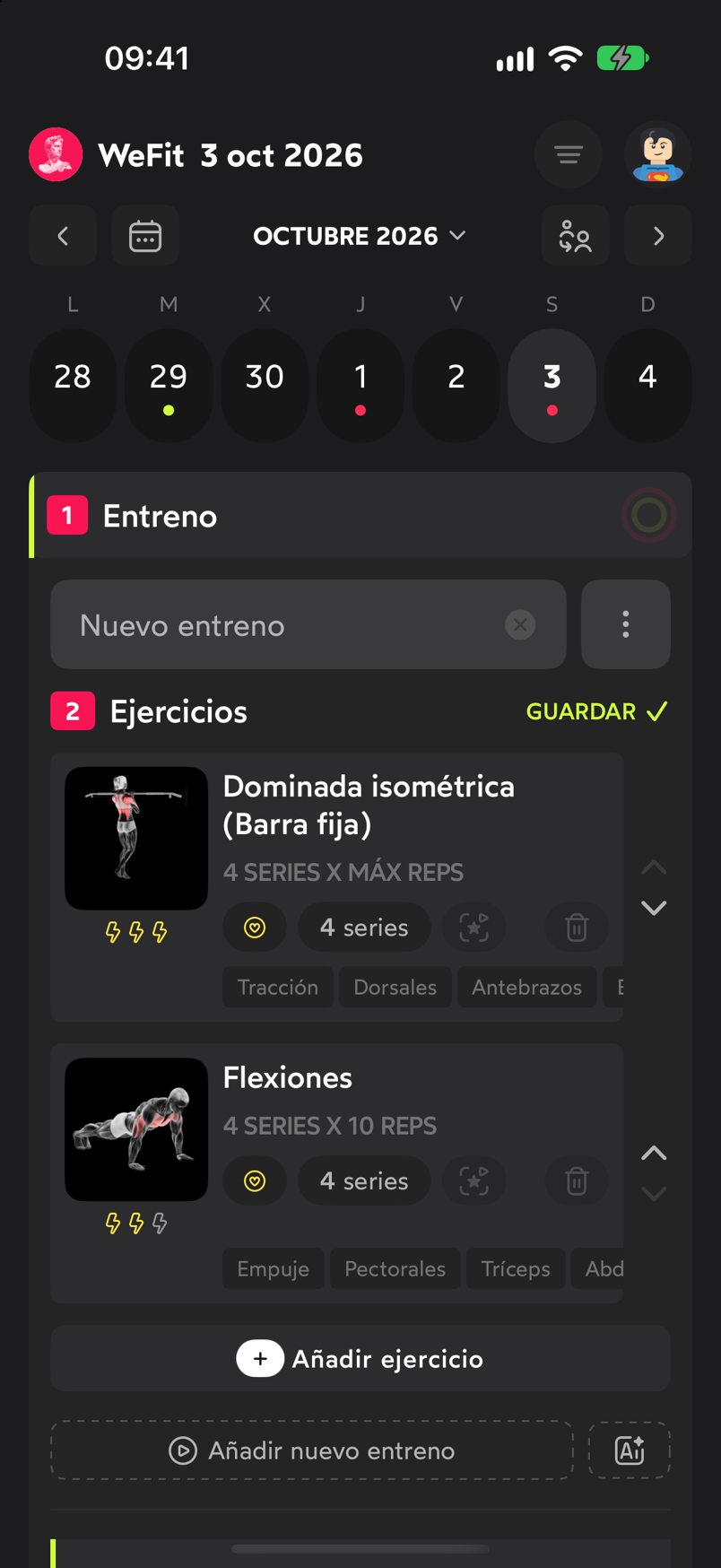Viewport: 721px width, 1568px height.
Task: Clear the Nuevo entreno name field
Action: (520, 624)
